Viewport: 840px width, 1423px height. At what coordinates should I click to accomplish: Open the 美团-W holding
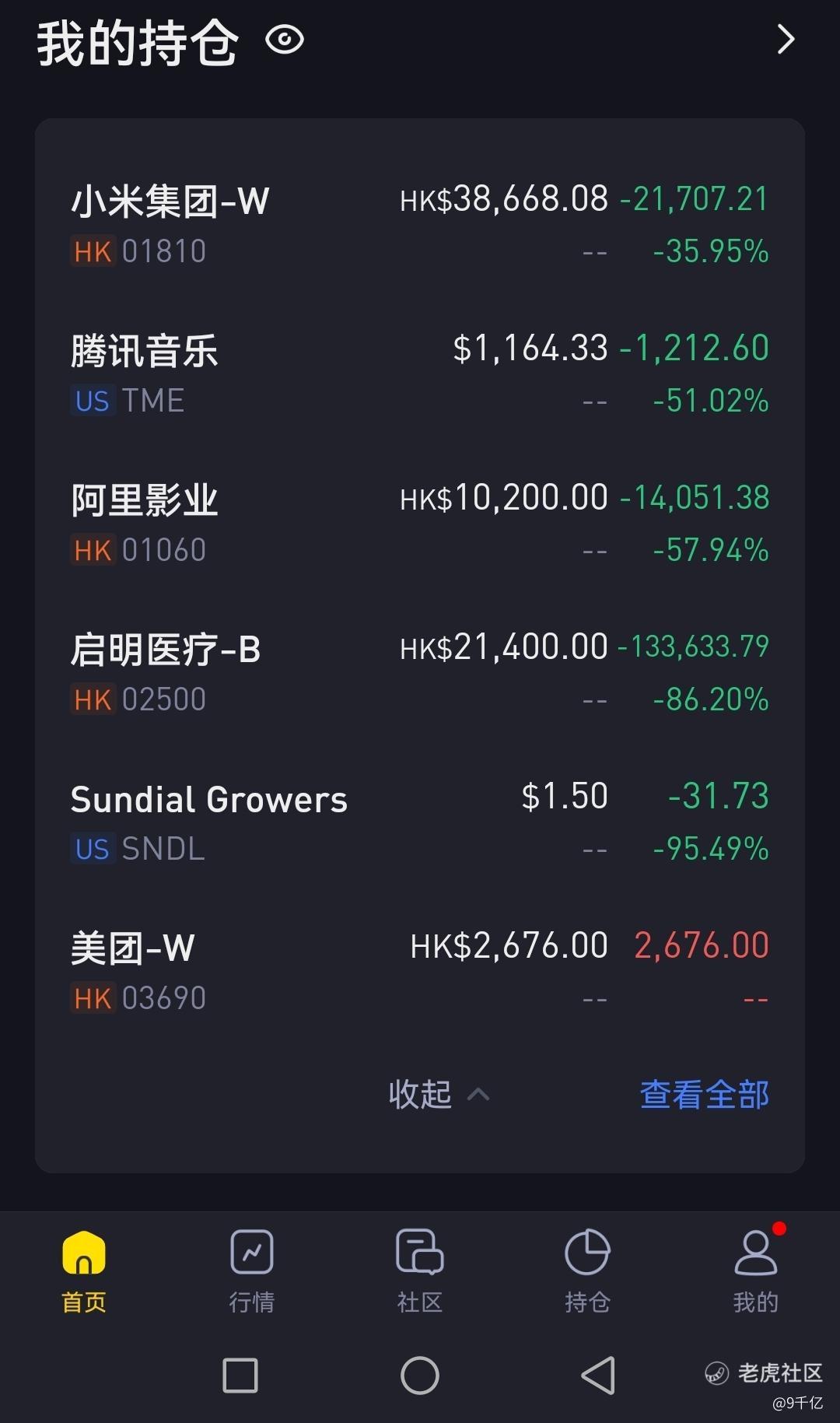[x=420, y=972]
